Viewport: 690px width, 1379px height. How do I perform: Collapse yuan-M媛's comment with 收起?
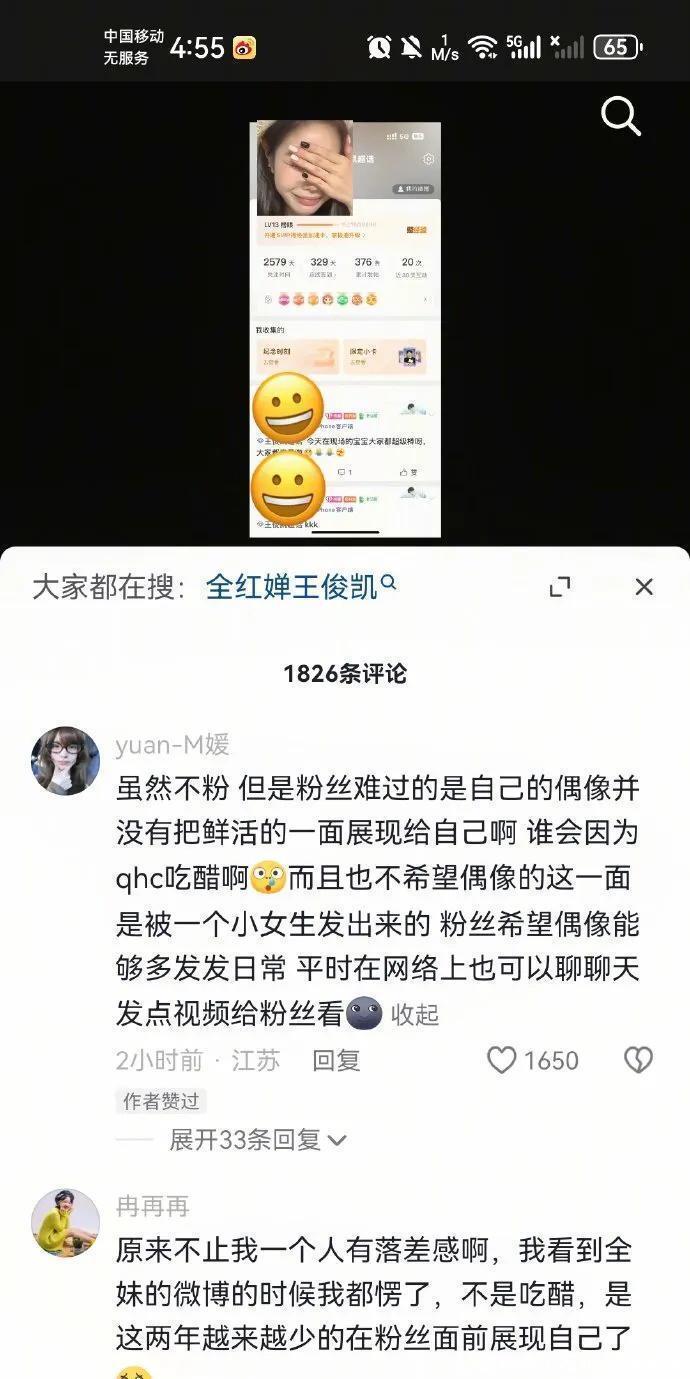pos(415,1015)
